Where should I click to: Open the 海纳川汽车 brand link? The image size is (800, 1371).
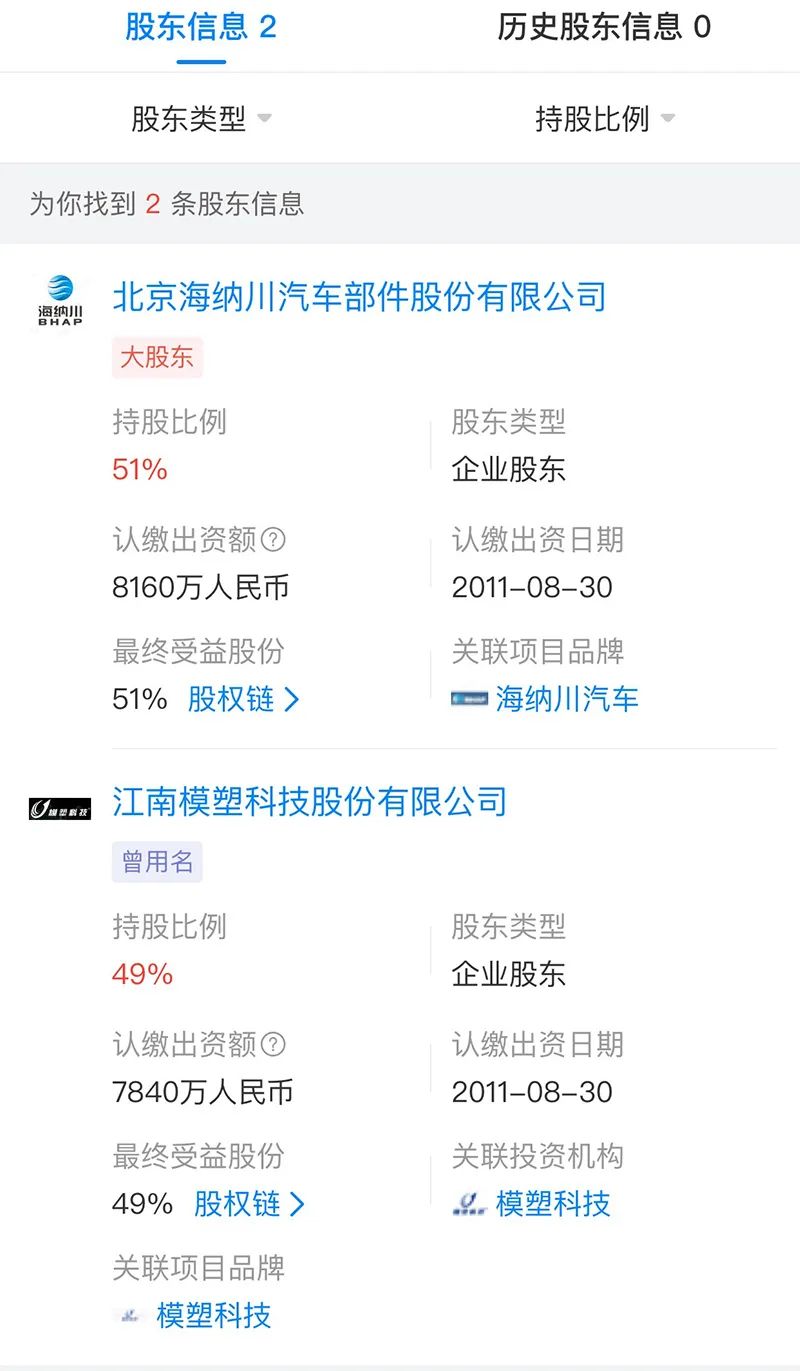[566, 699]
